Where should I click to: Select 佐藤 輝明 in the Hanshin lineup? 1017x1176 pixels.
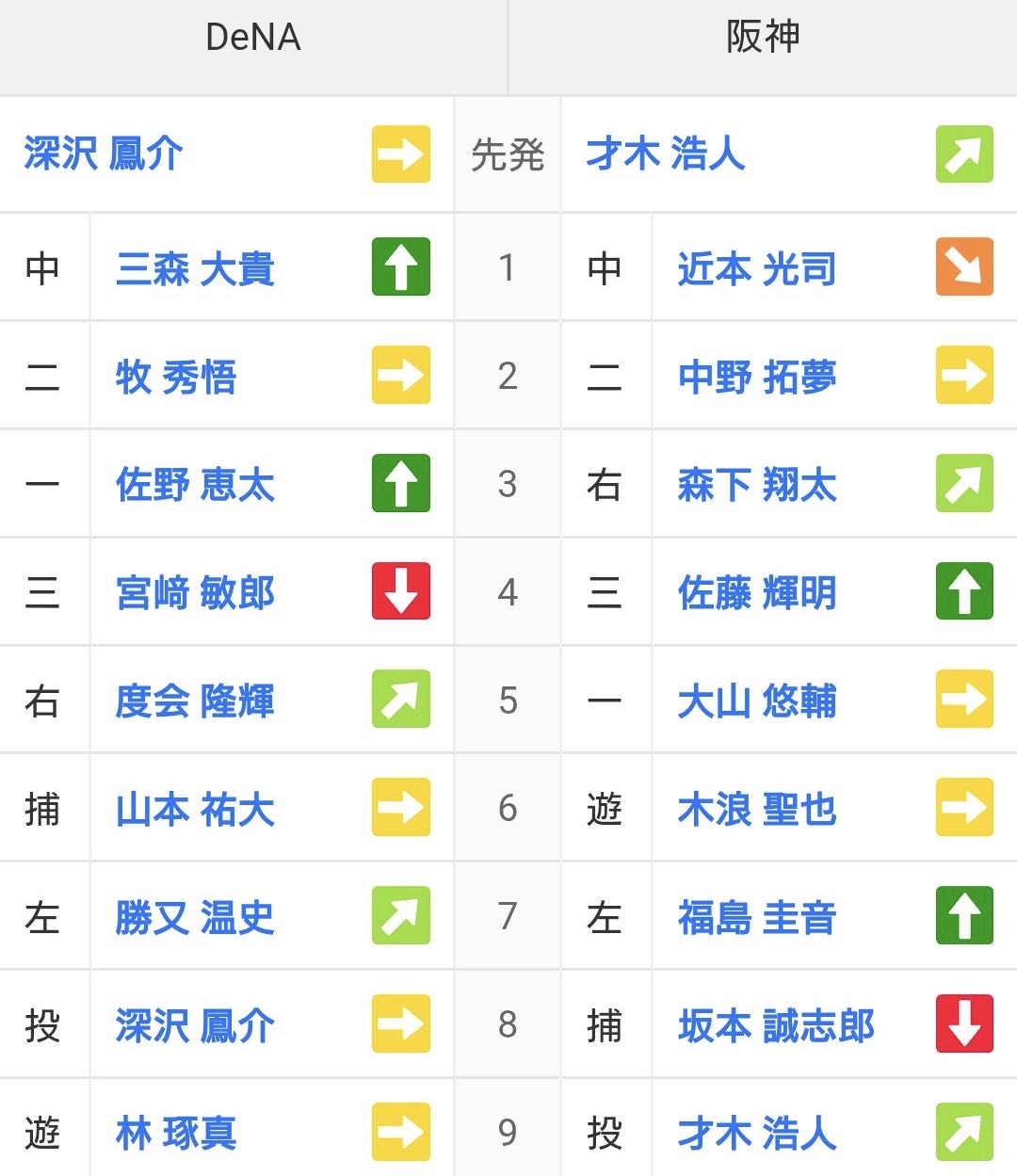[x=756, y=594]
